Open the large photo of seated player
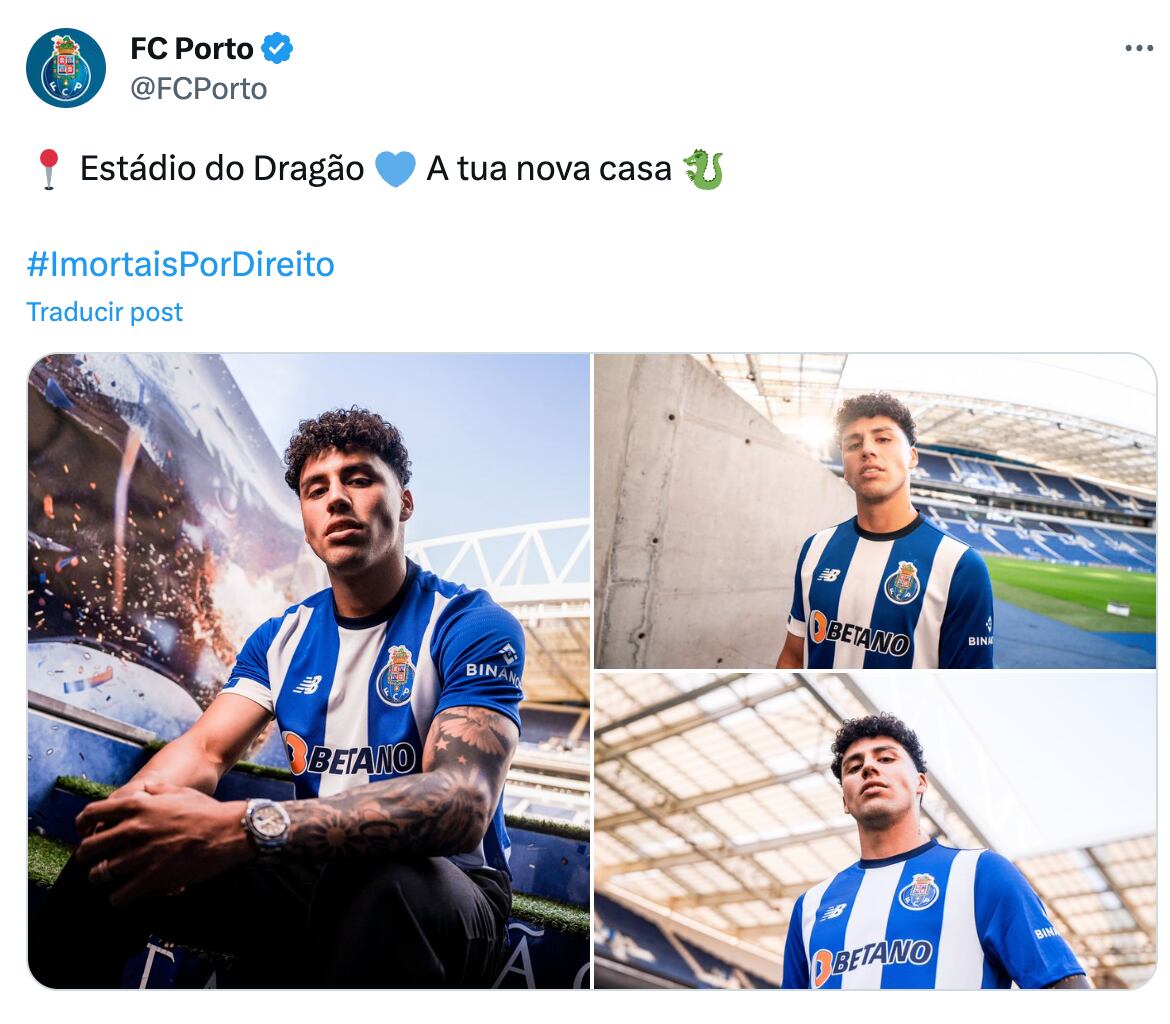This screenshot has width=1170, height=1024. pyautogui.click(x=308, y=670)
